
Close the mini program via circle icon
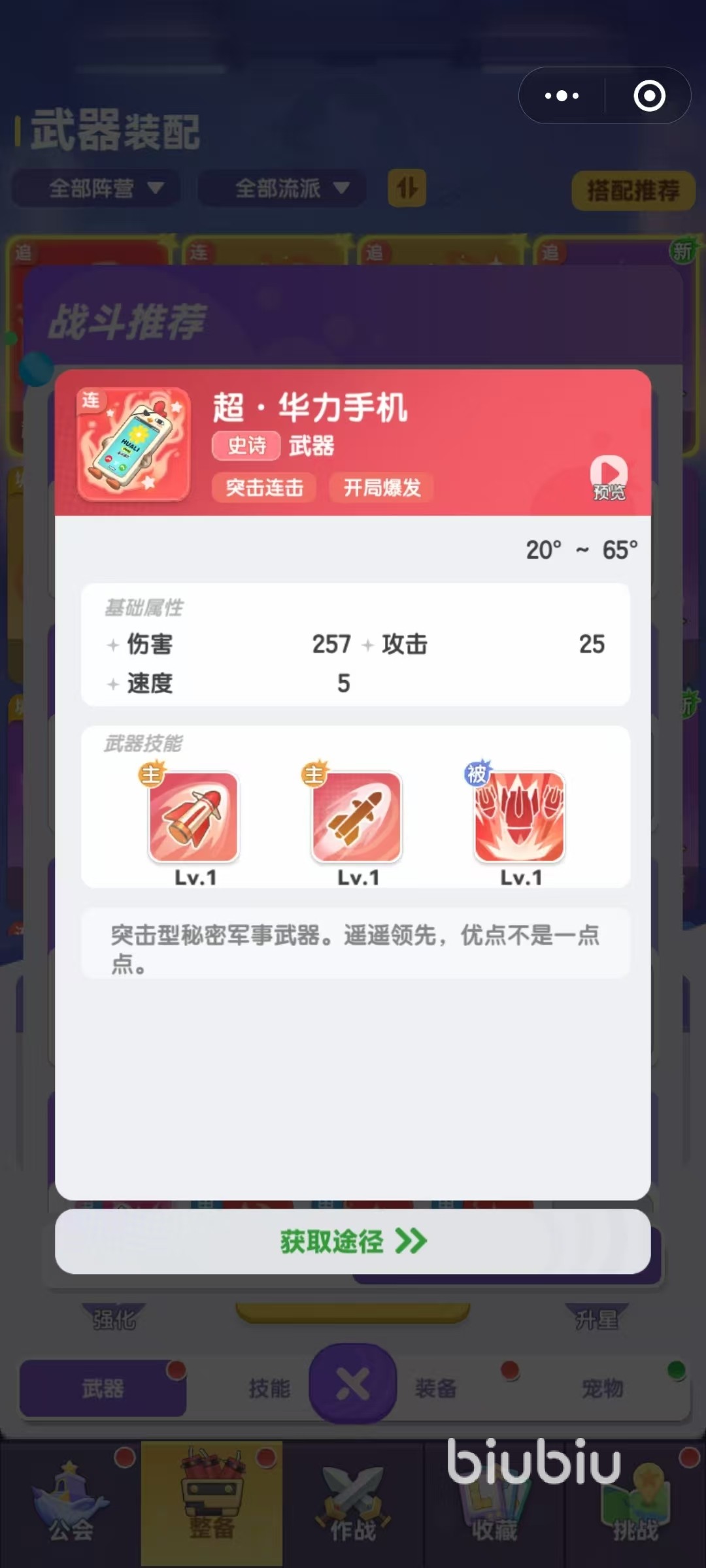pos(649,96)
